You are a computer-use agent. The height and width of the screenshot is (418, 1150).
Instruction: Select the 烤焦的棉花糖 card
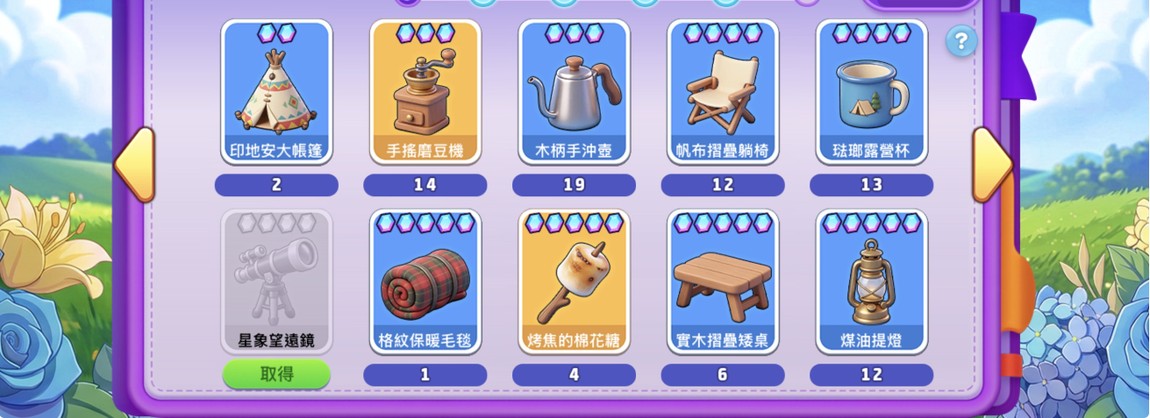[x=574, y=282]
